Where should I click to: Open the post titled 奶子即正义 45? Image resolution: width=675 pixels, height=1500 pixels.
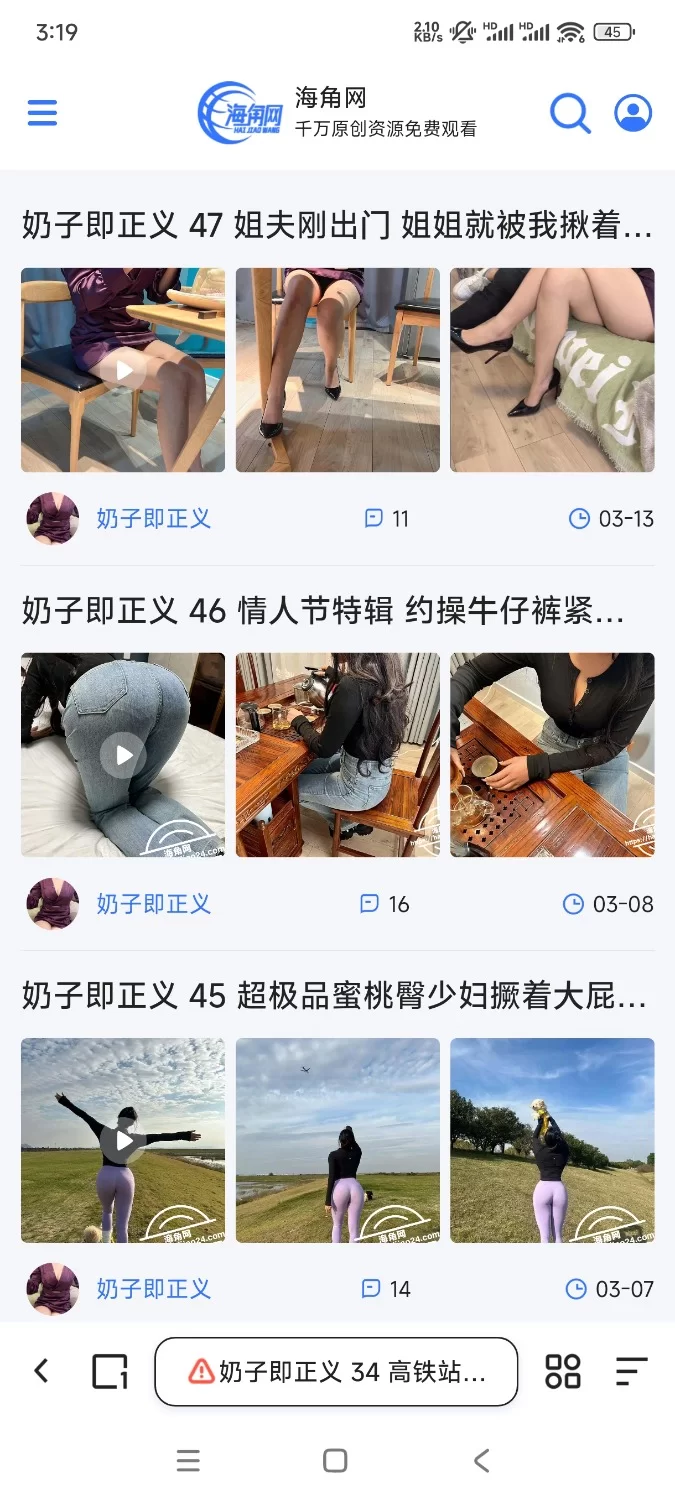335,996
